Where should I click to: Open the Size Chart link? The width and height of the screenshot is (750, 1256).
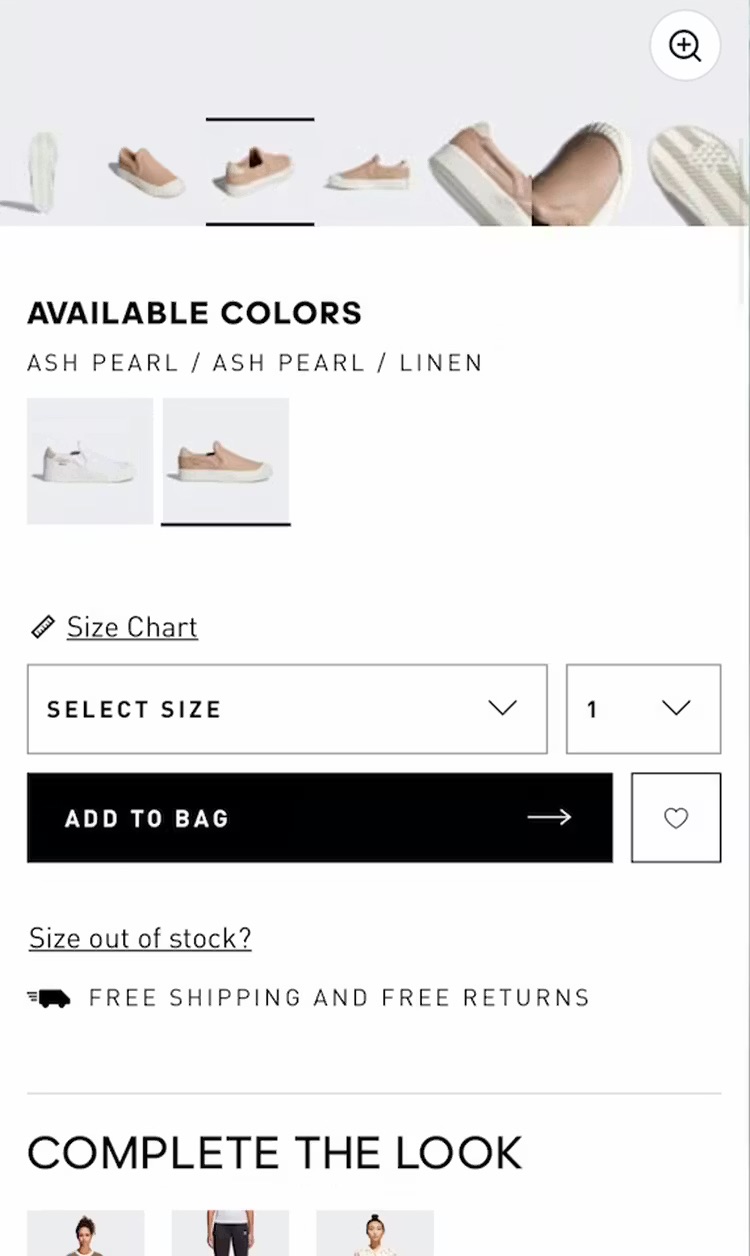(132, 627)
